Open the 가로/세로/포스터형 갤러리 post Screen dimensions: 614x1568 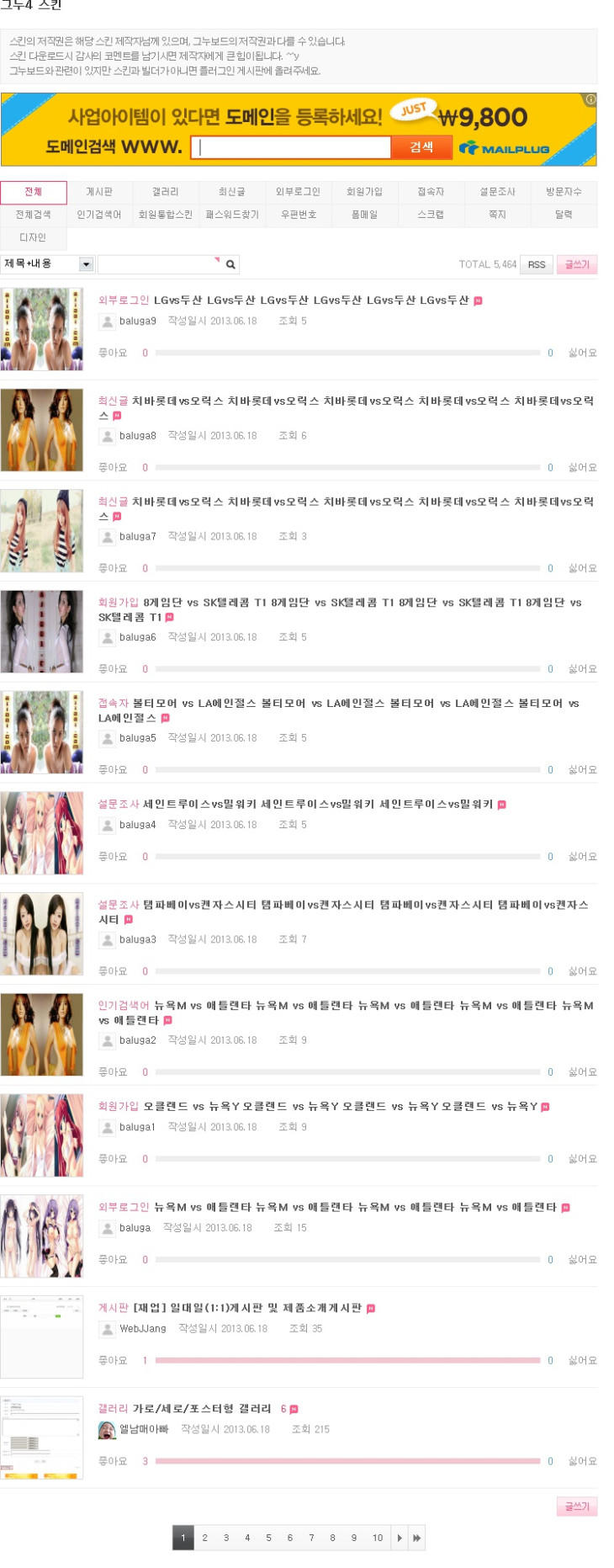coord(202,1408)
